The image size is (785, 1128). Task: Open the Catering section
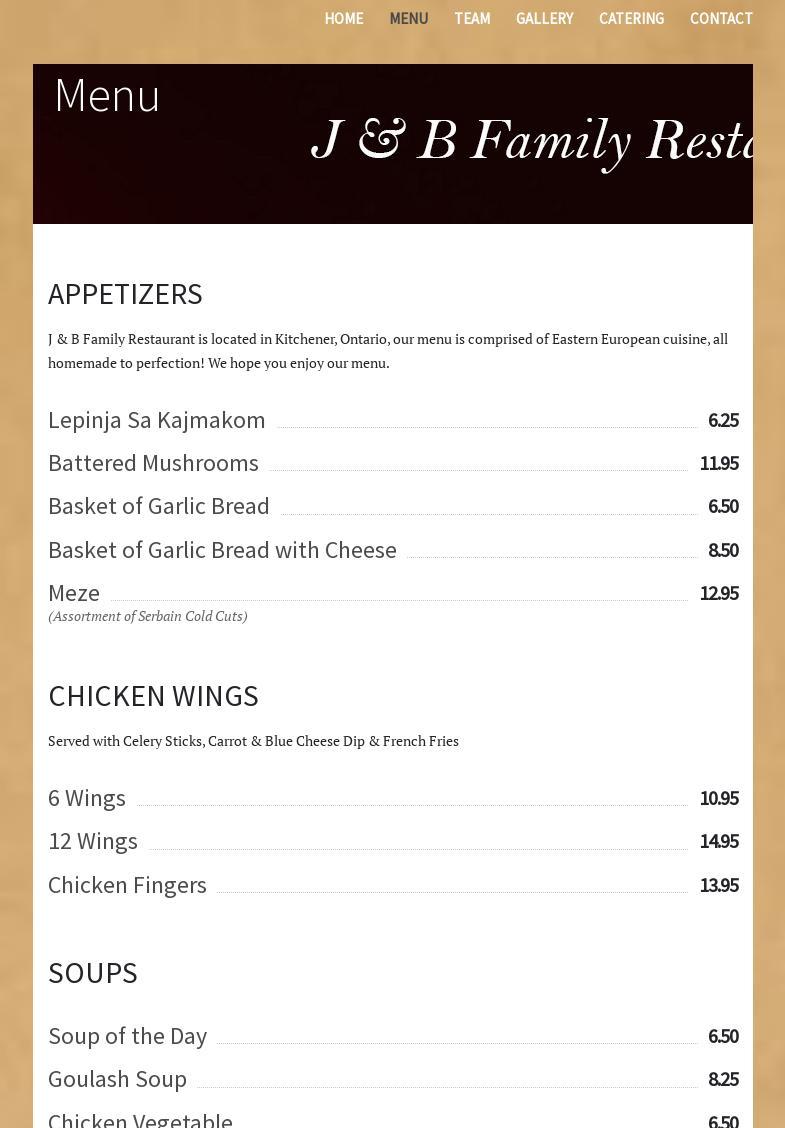pyautogui.click(x=632, y=18)
